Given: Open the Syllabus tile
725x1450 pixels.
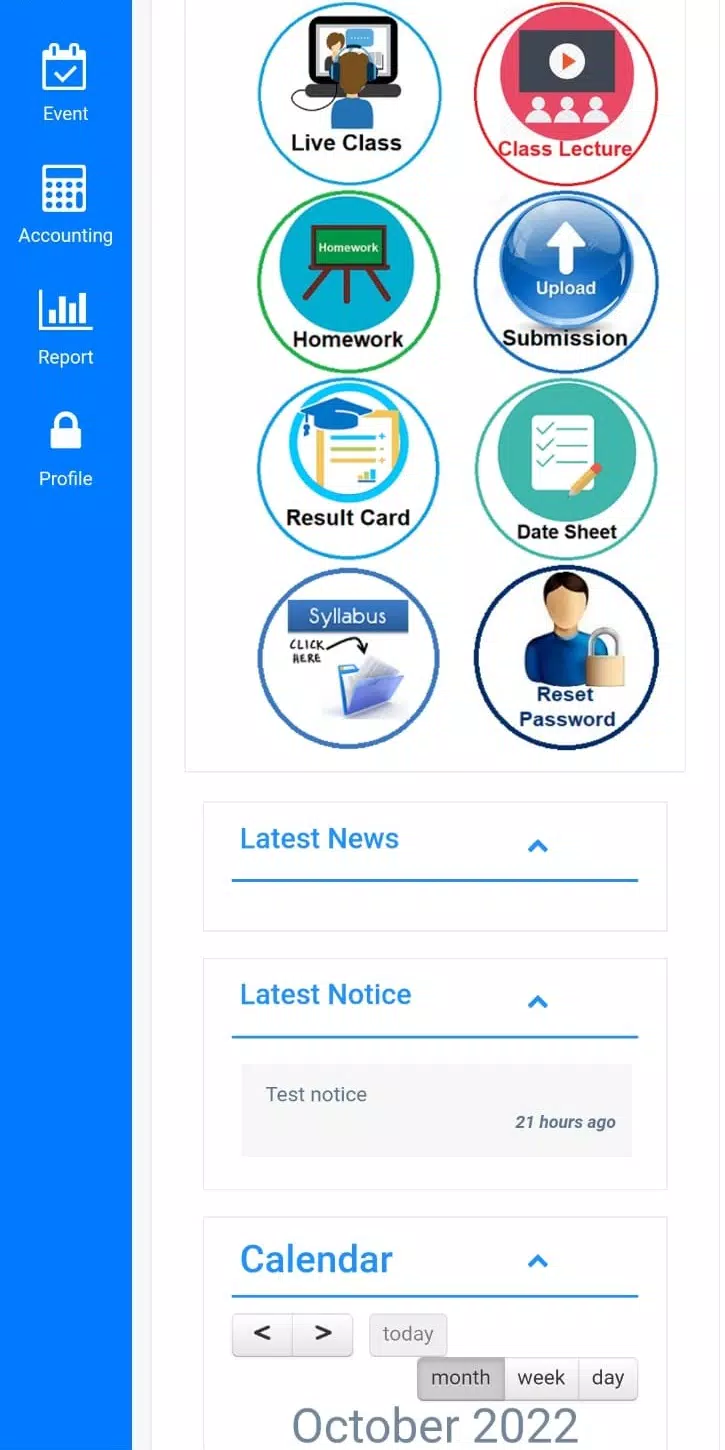Looking at the screenshot, I should coord(348,658).
